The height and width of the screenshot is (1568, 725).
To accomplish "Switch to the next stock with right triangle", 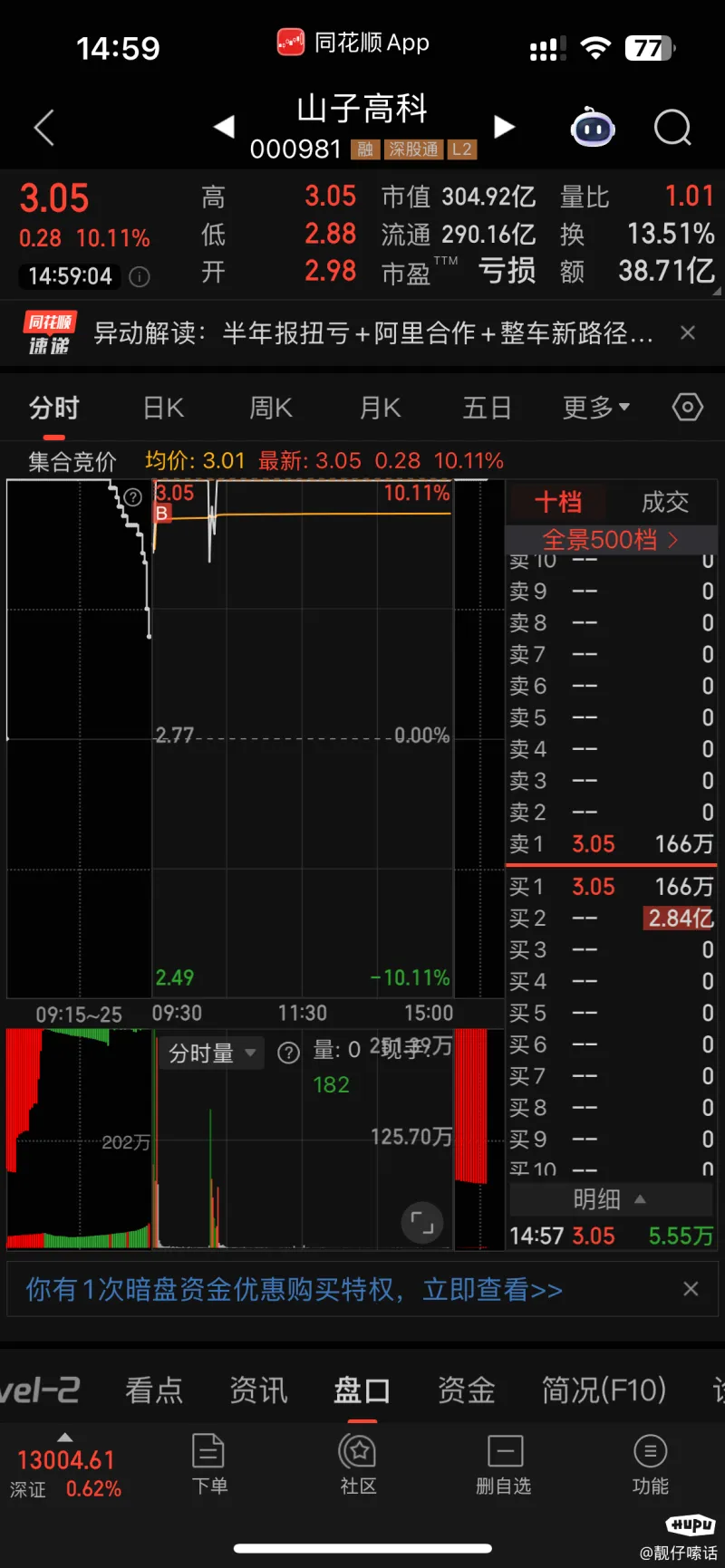I will coord(505,127).
